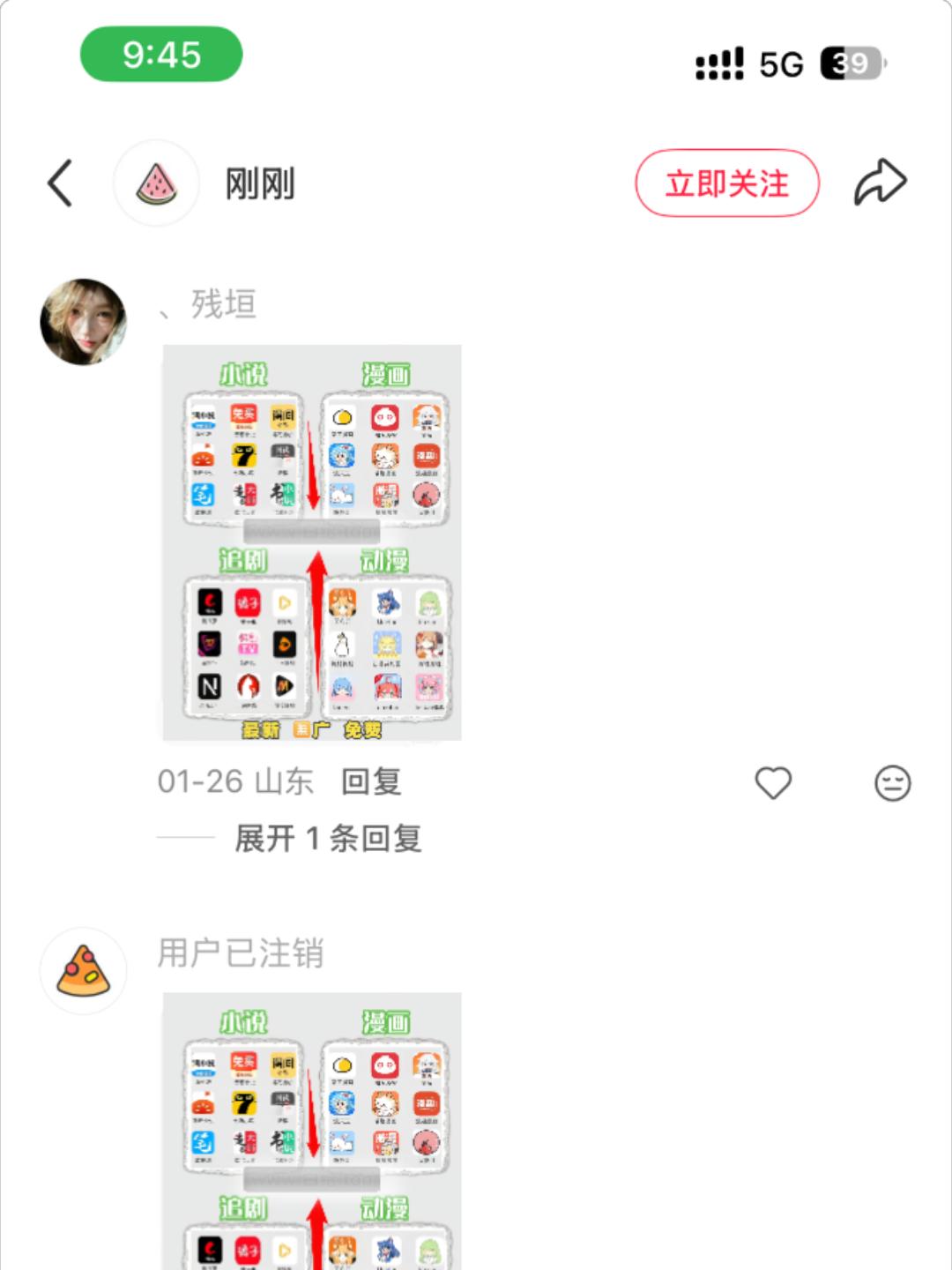
Task: Tap the signal strength bars in the status bar
Action: [x=717, y=63]
